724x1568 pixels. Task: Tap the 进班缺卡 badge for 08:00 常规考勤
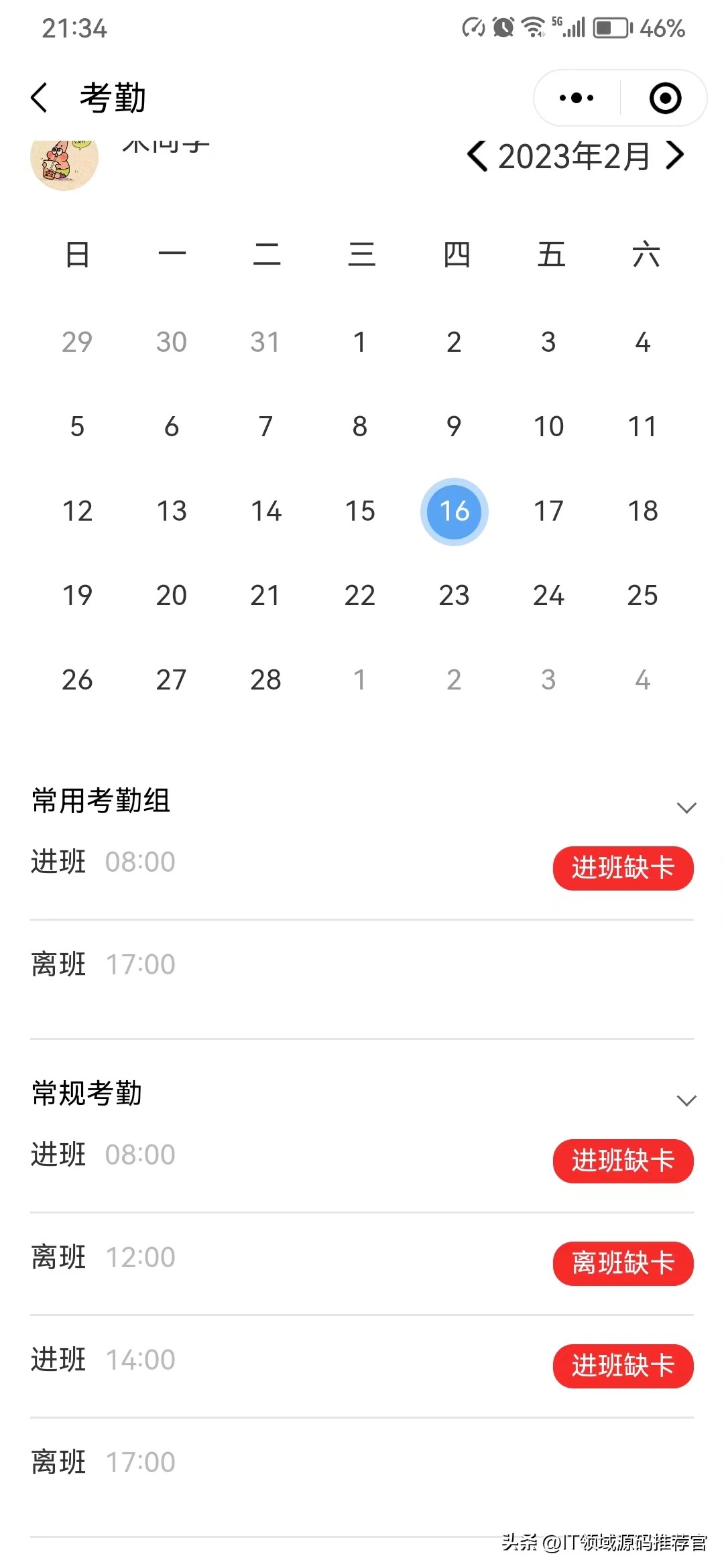(x=622, y=1161)
